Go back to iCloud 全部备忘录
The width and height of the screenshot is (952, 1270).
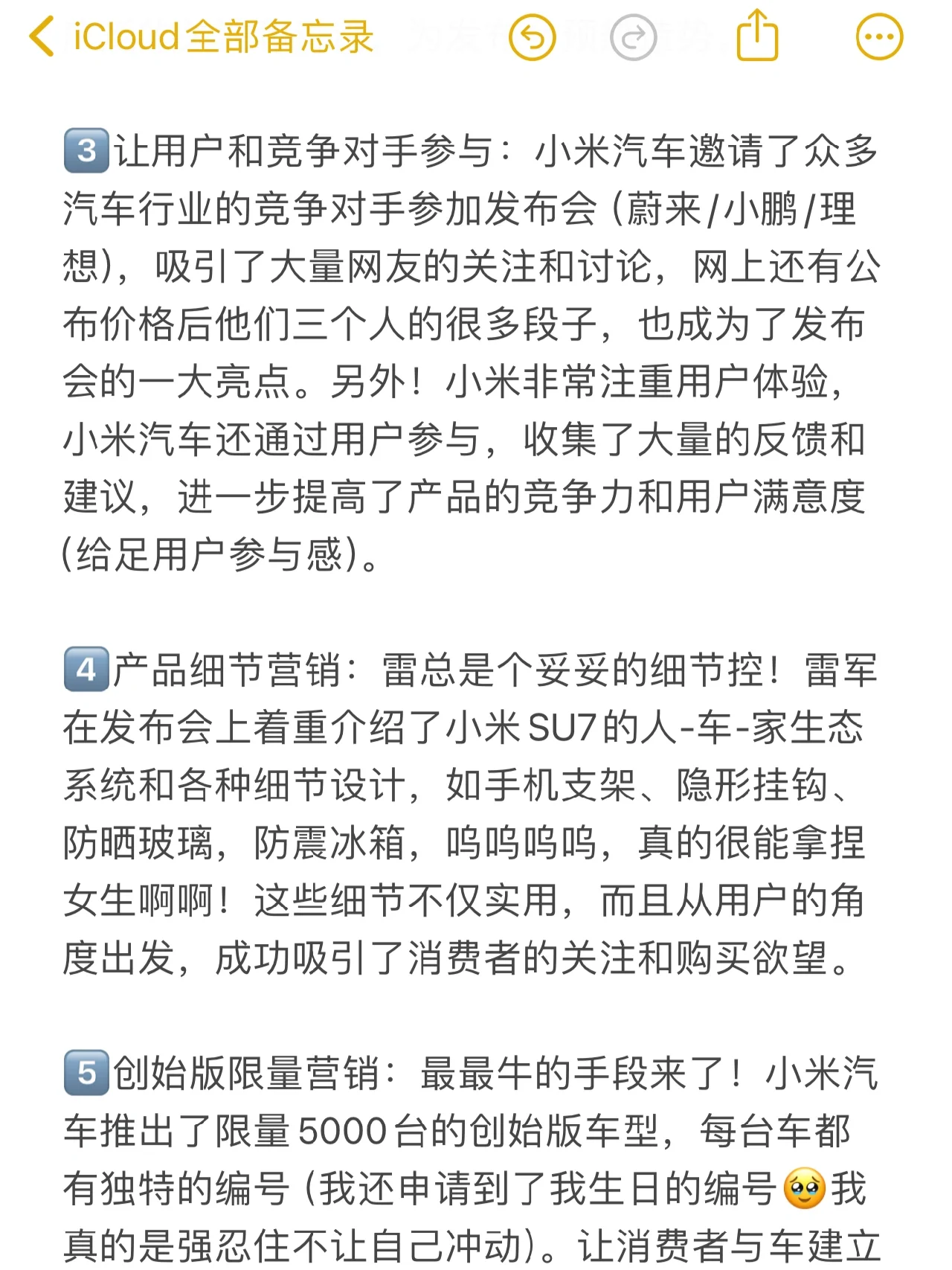click(x=201, y=37)
